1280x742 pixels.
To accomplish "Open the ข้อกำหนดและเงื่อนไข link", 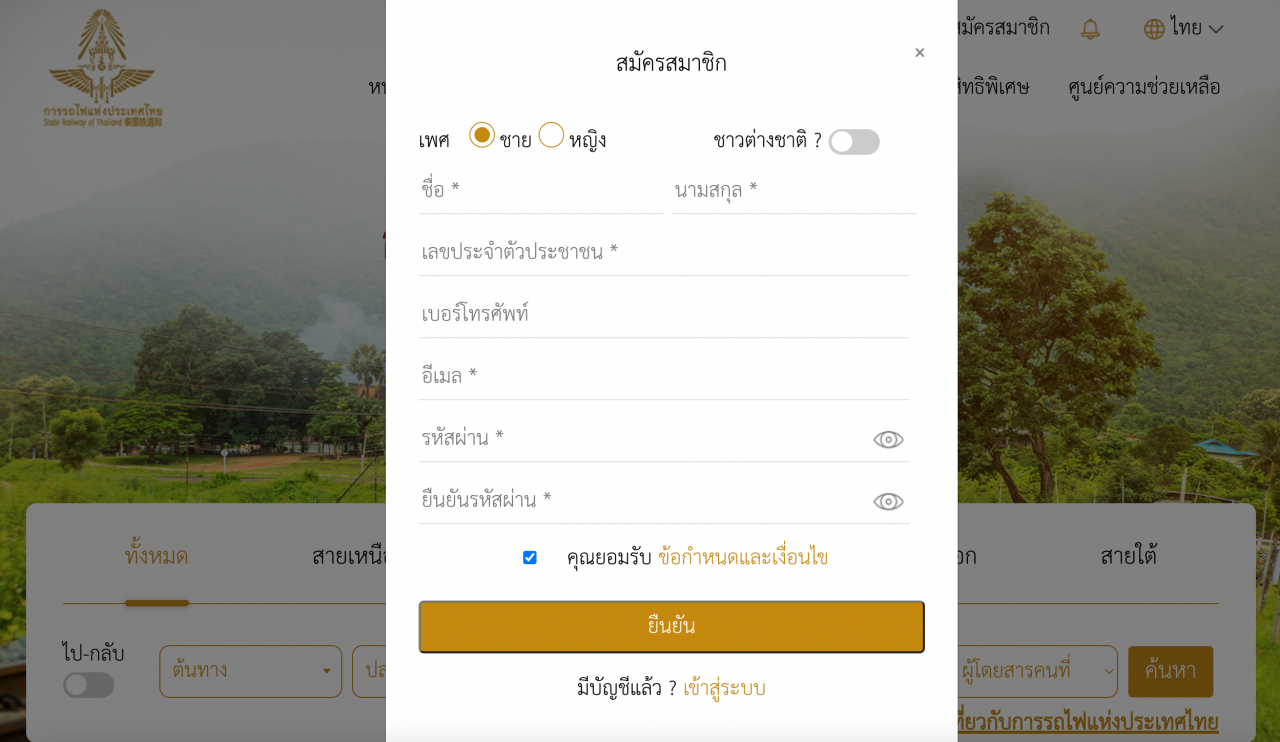I will 743,558.
